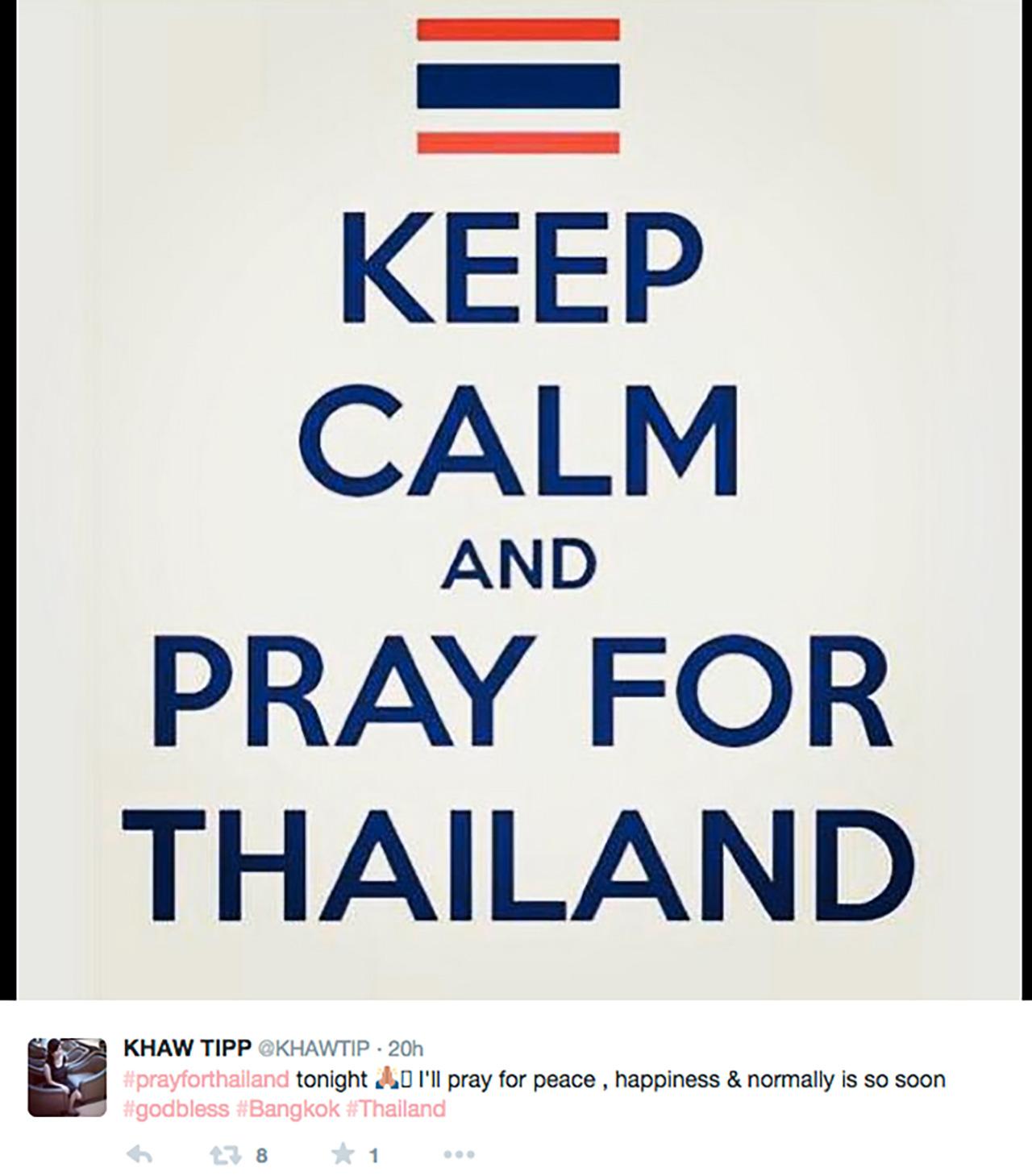The image size is (1032, 1176).
Task: Favorite the tweet with the star icon
Action: 343,1155
